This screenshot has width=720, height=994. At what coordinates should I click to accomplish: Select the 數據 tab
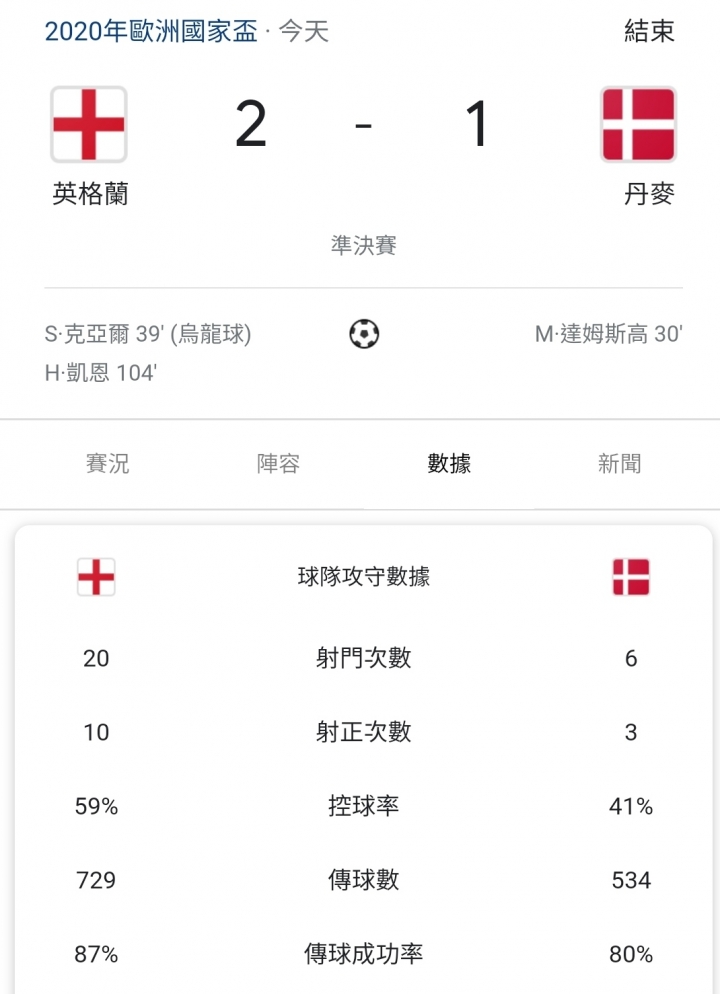(449, 464)
